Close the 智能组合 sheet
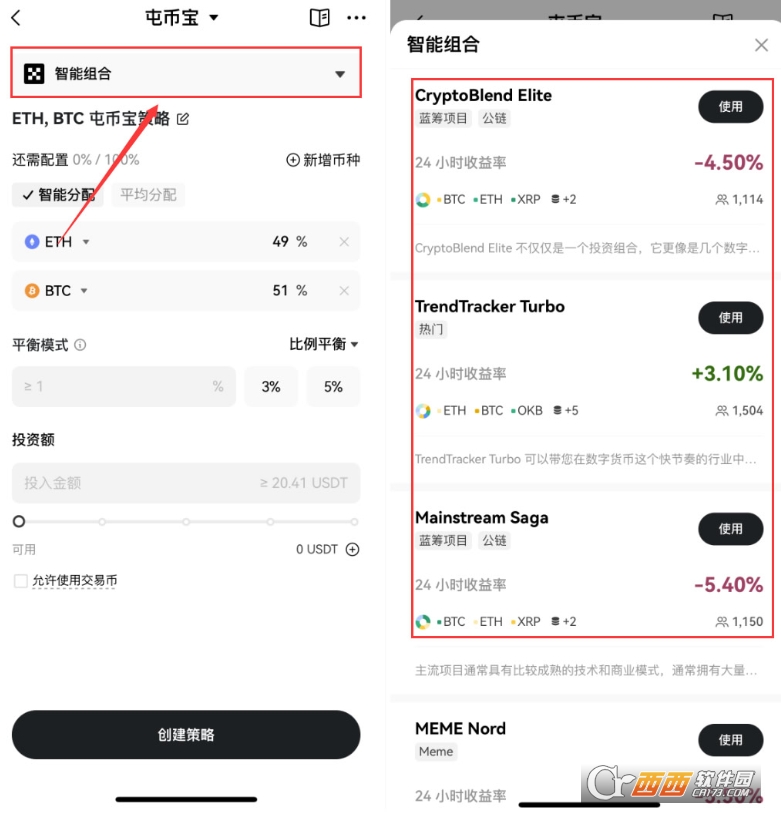The height and width of the screenshot is (813, 781). (761, 45)
